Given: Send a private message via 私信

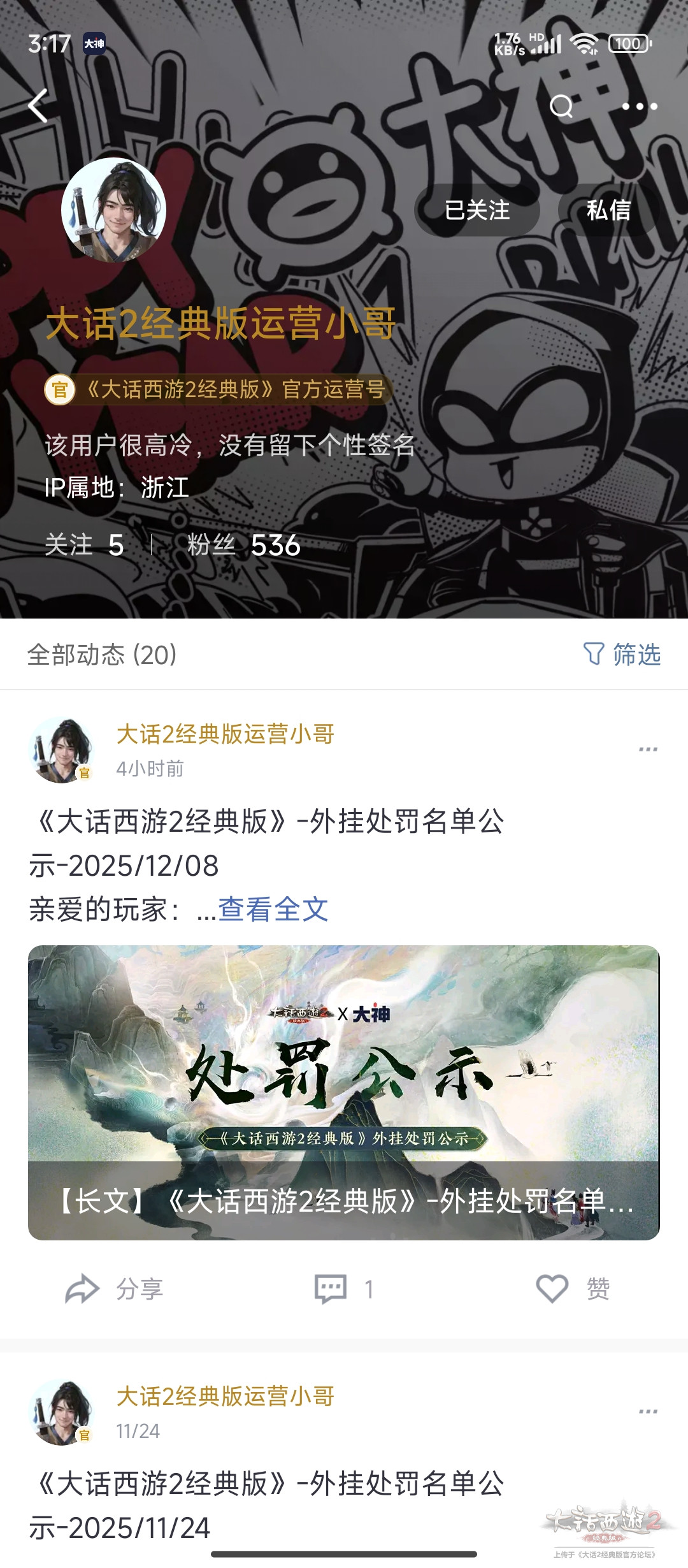Looking at the screenshot, I should point(608,210).
